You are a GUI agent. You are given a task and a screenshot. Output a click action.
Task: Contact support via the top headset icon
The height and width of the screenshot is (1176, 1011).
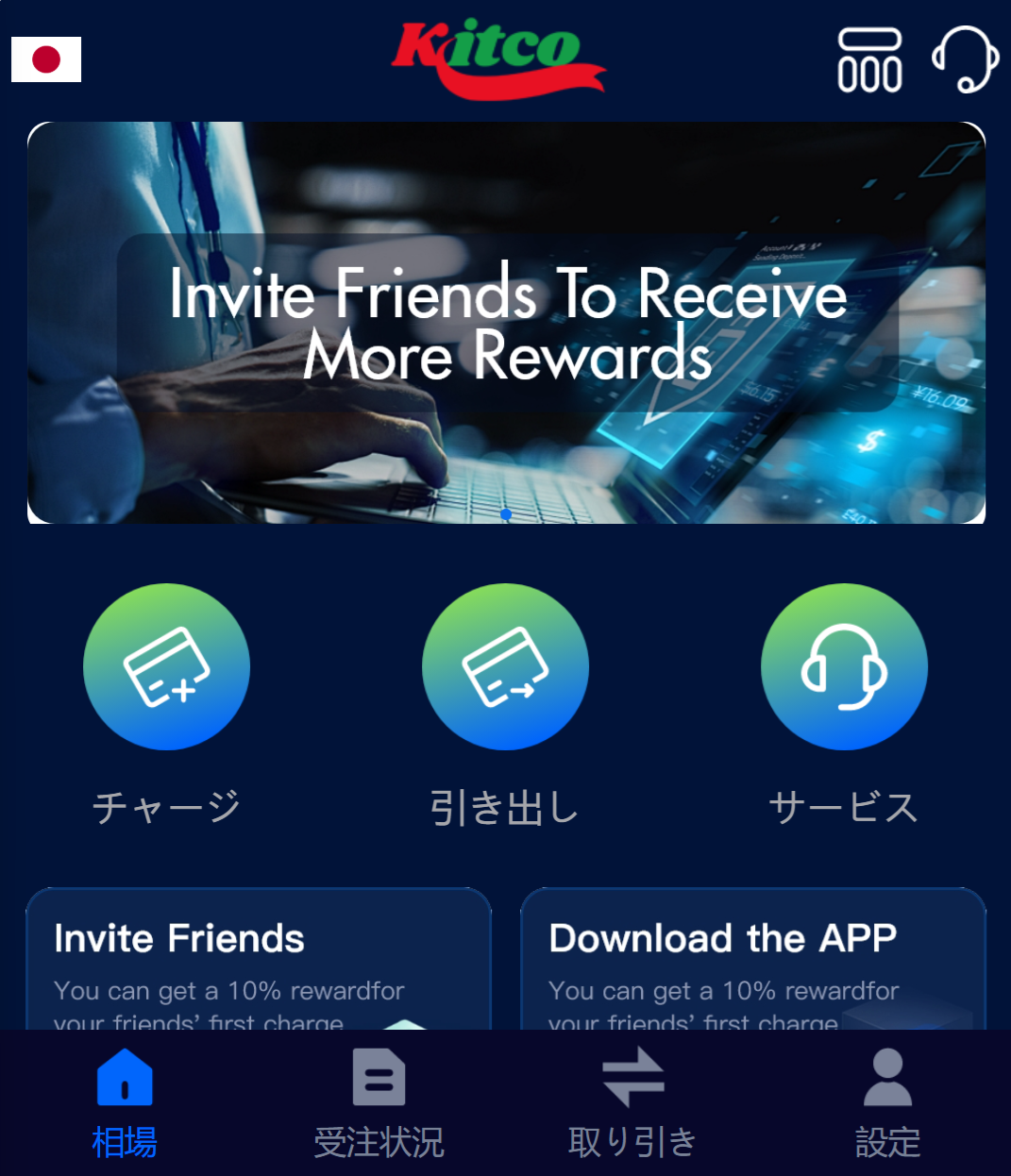(x=965, y=59)
